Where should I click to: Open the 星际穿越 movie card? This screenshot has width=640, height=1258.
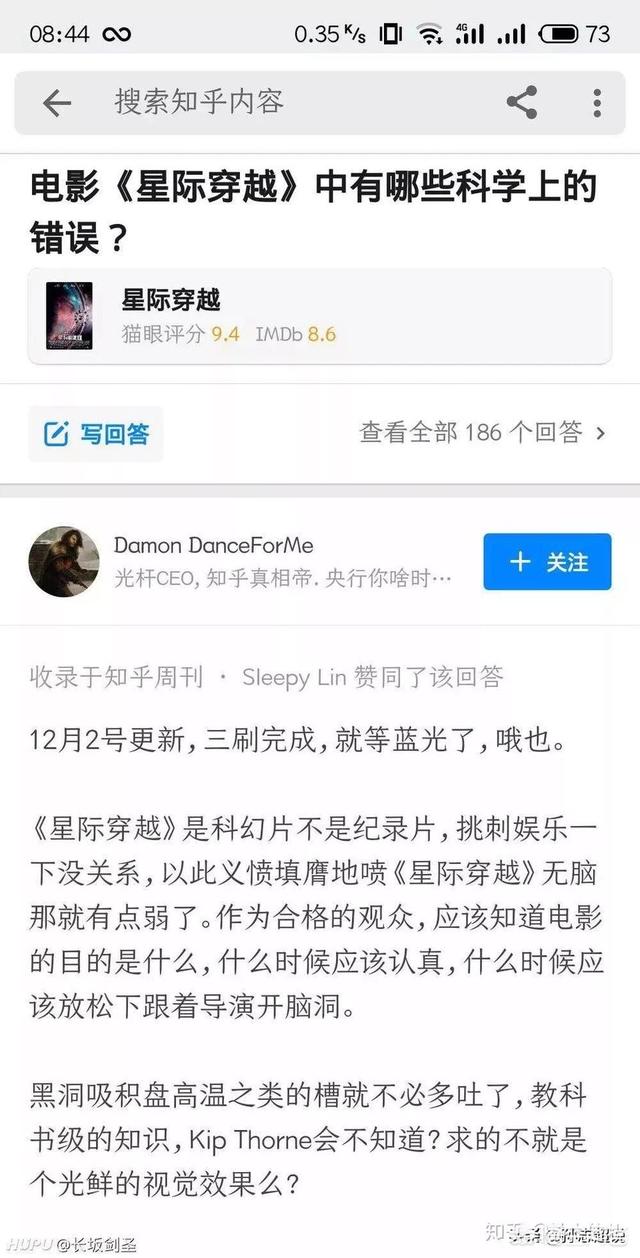coord(319,316)
